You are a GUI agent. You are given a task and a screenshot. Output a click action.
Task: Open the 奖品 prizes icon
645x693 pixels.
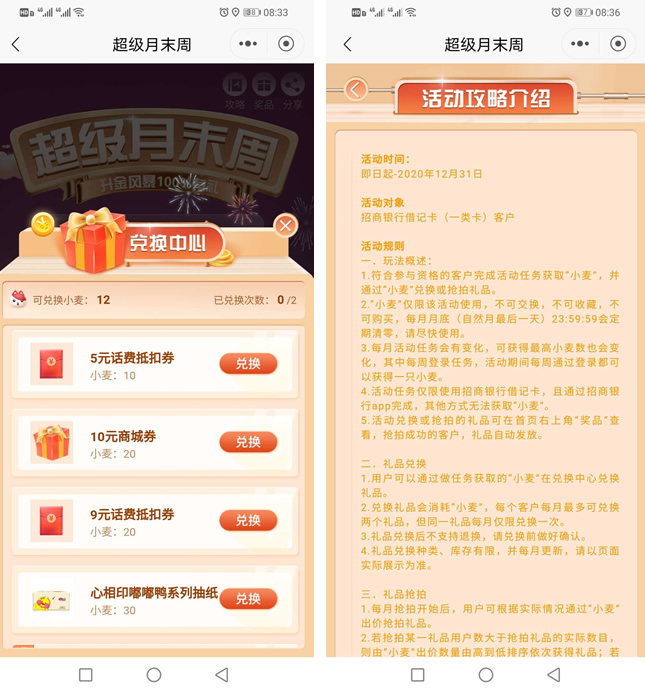click(264, 89)
